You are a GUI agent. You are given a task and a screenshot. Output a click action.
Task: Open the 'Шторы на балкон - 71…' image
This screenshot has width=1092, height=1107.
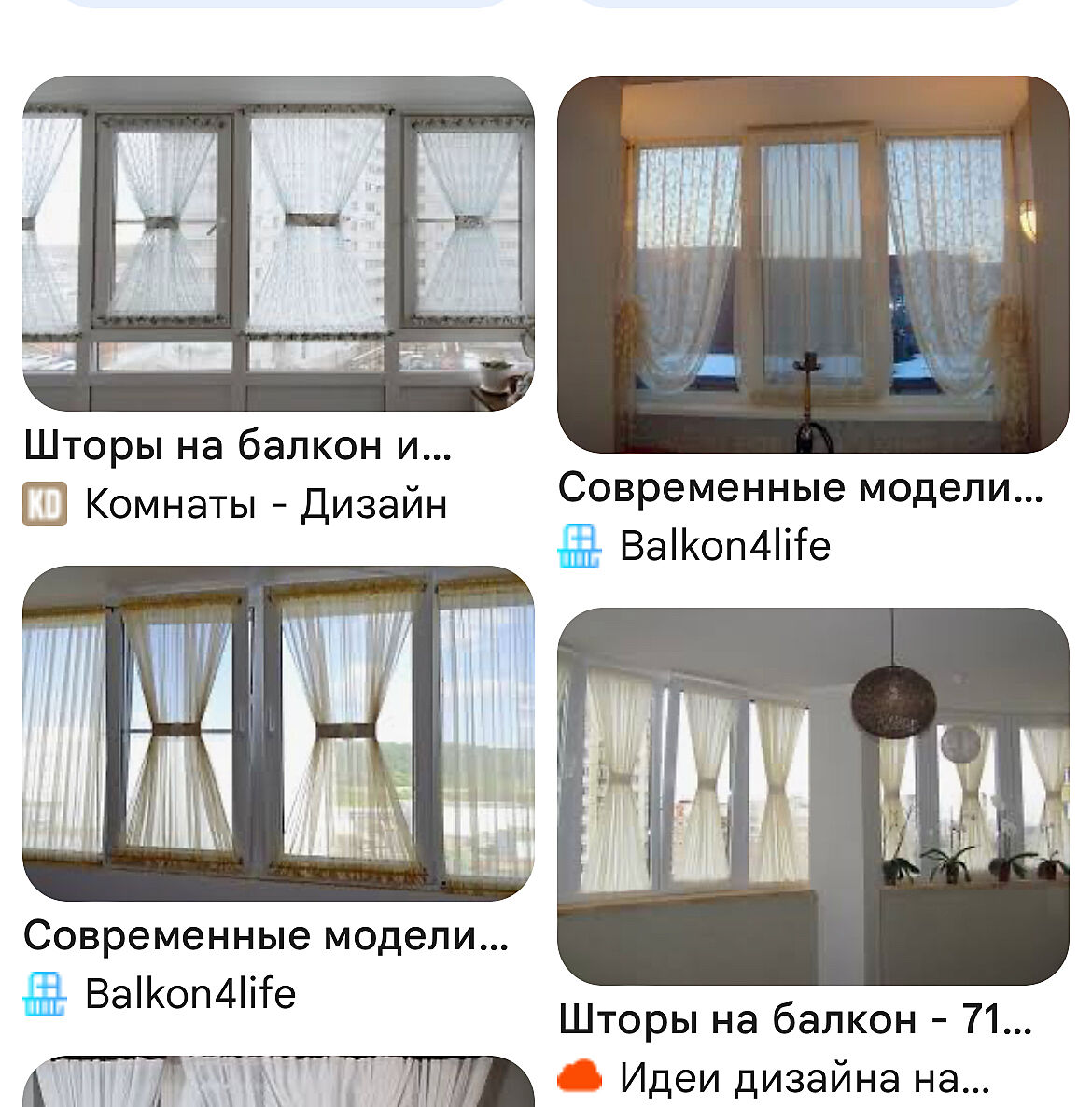(x=812, y=796)
